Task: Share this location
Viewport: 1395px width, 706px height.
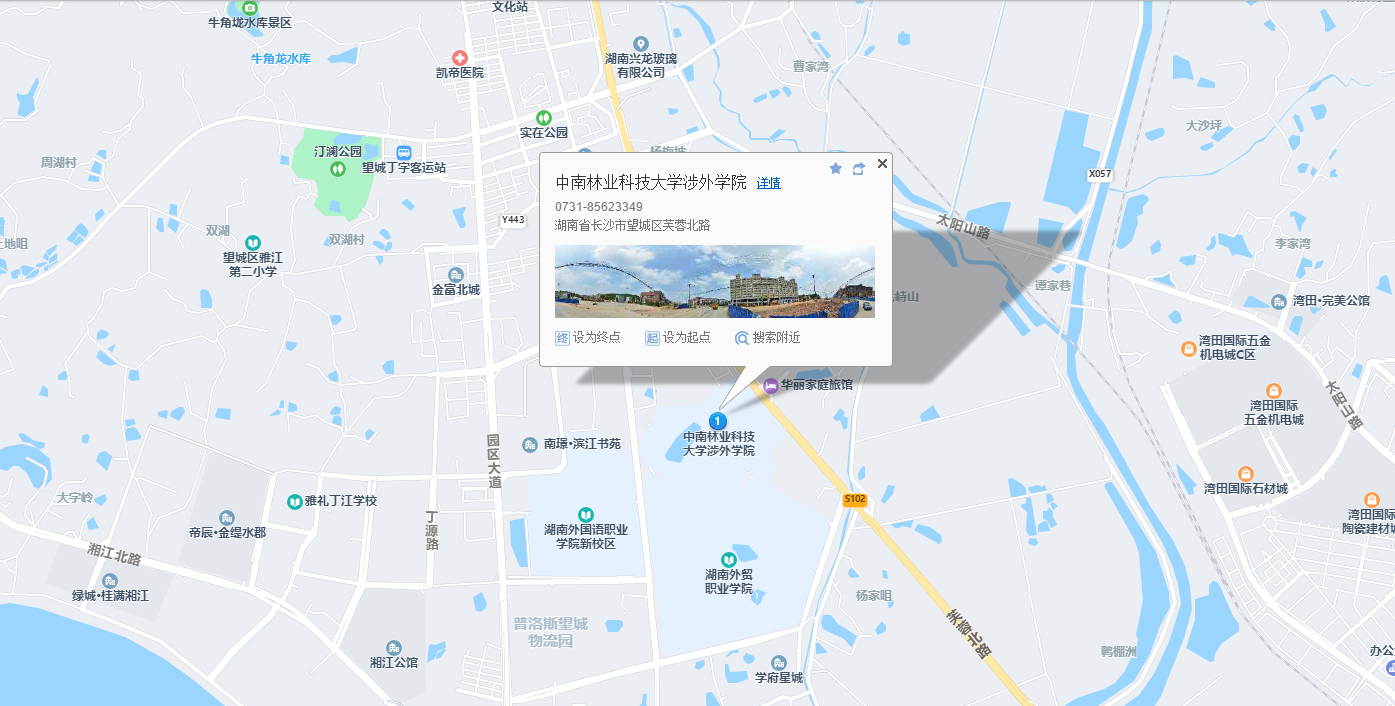Action: click(x=858, y=168)
